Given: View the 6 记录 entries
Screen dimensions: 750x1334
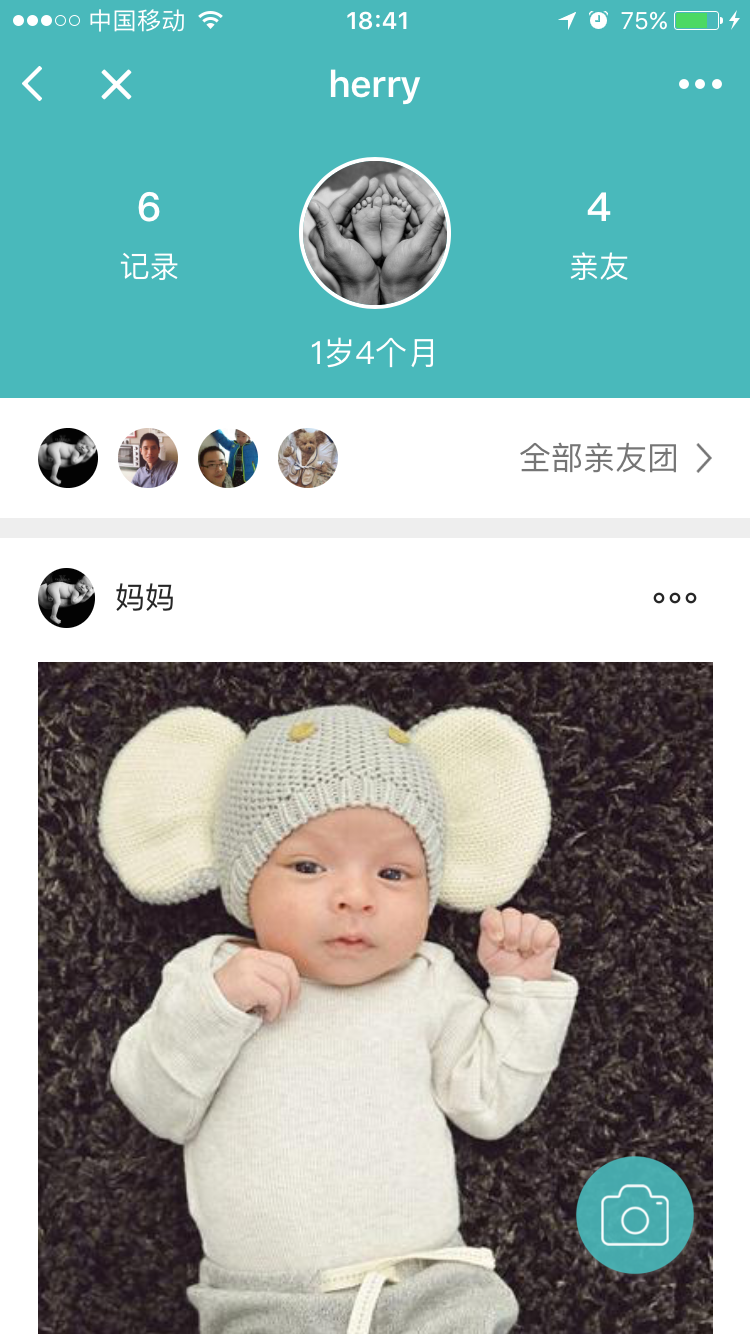Looking at the screenshot, I should point(149,235).
